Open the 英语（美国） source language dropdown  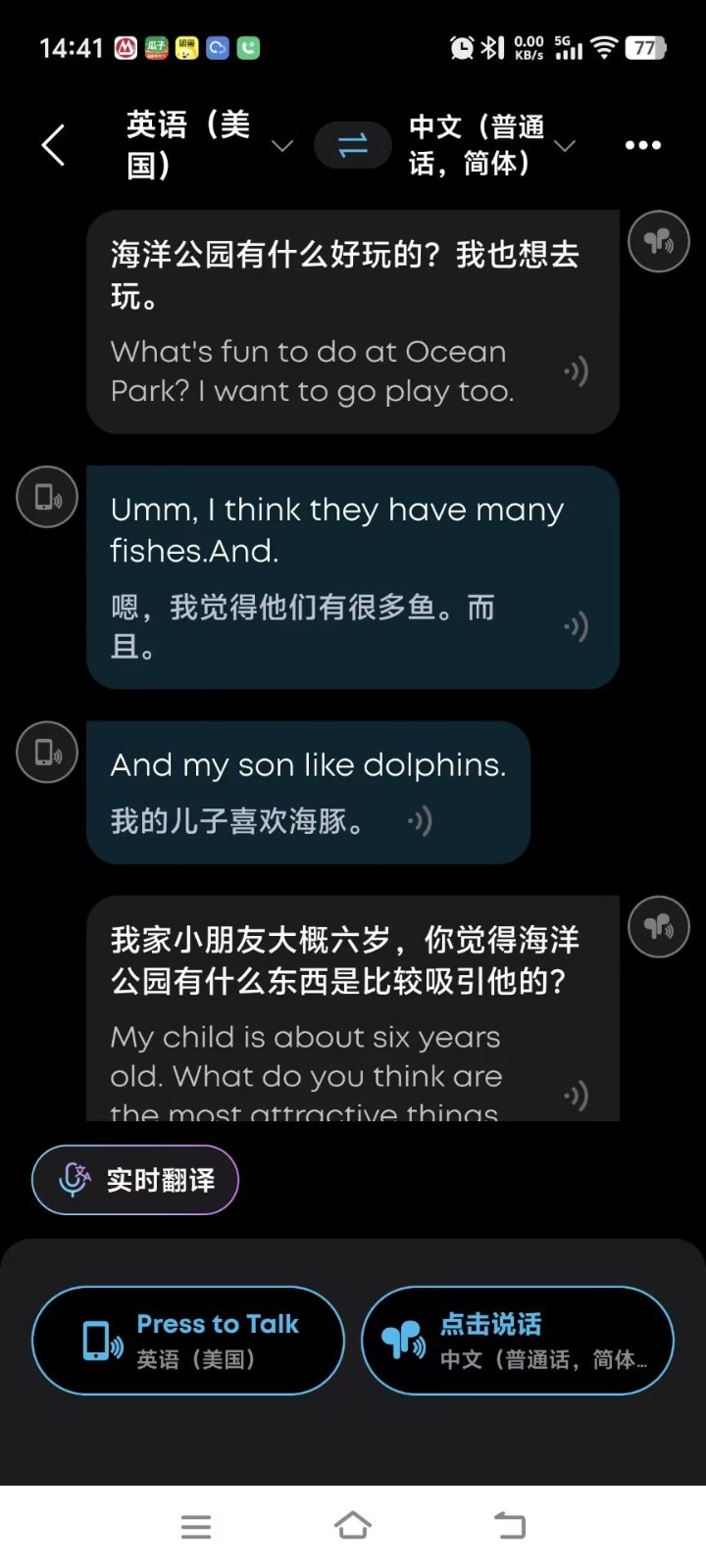coord(209,145)
